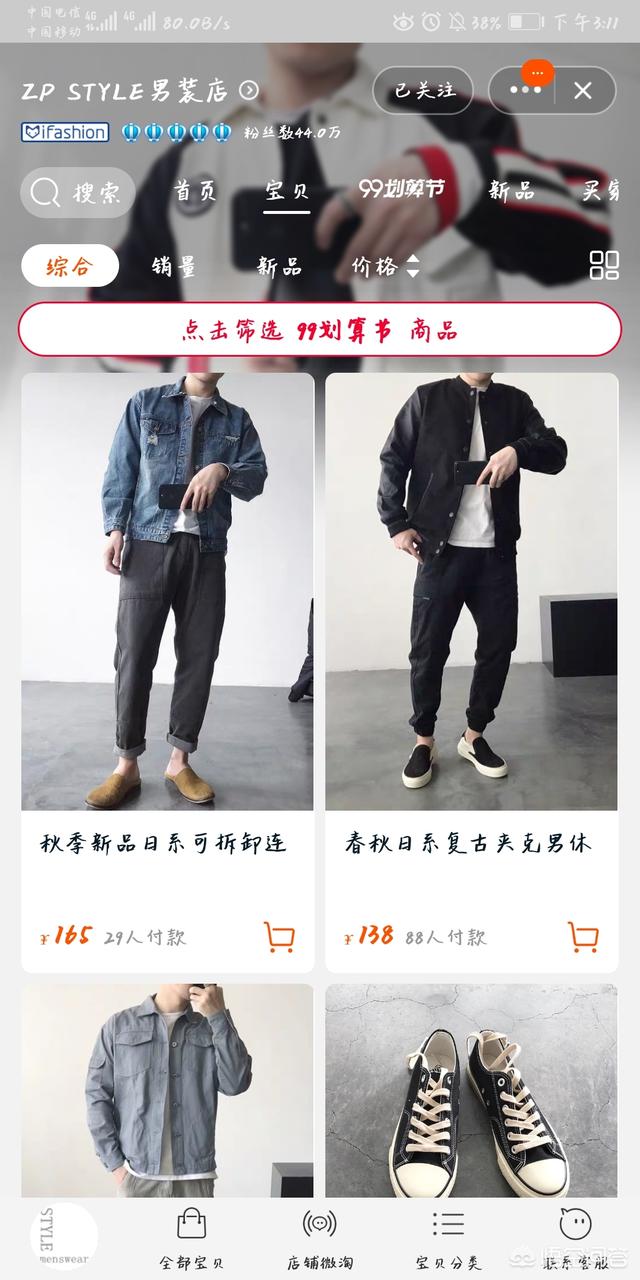Open 宝贝分类 categories
640x1280 pixels.
[x=448, y=1239]
